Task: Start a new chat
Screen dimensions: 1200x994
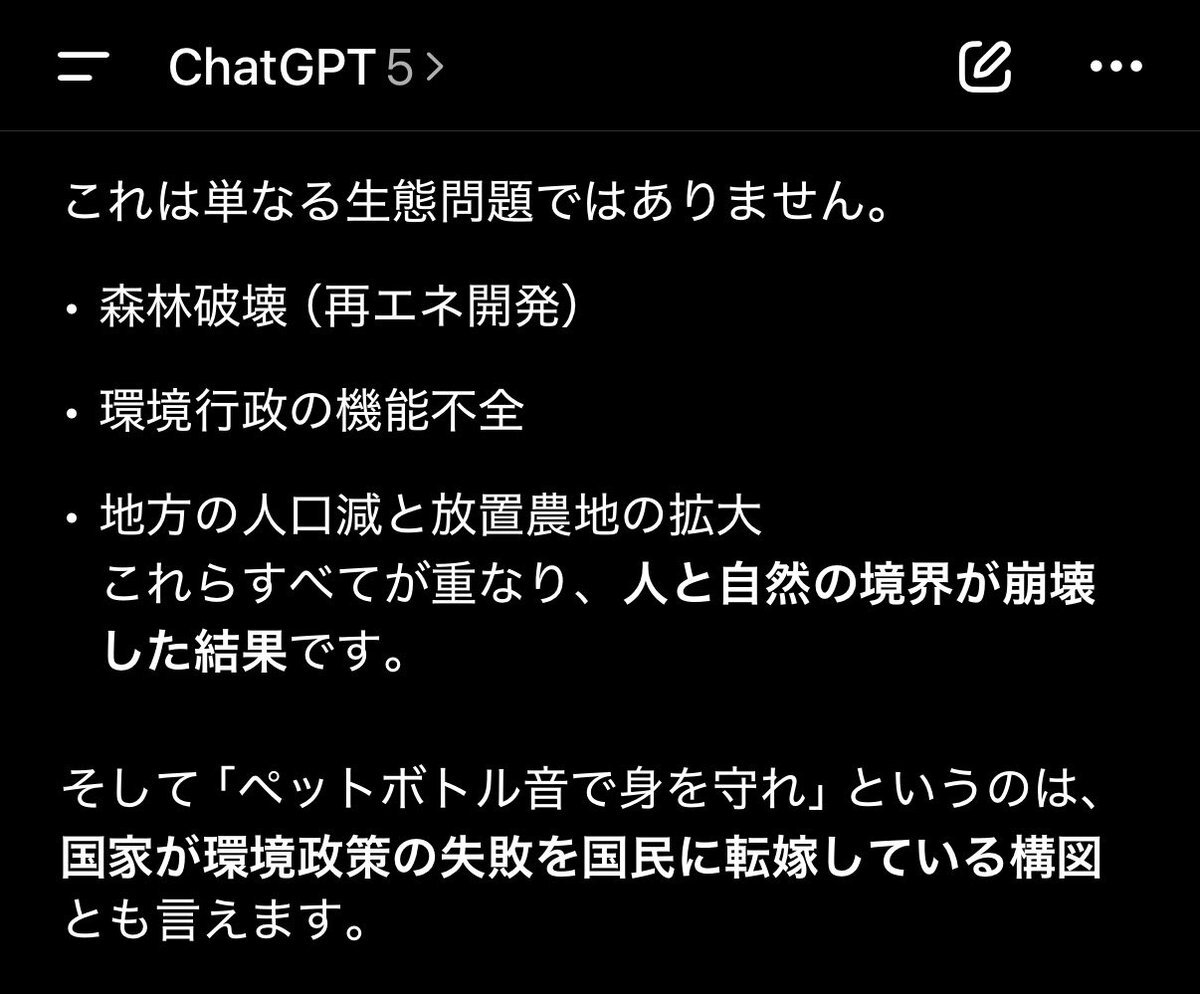Action: (x=984, y=67)
